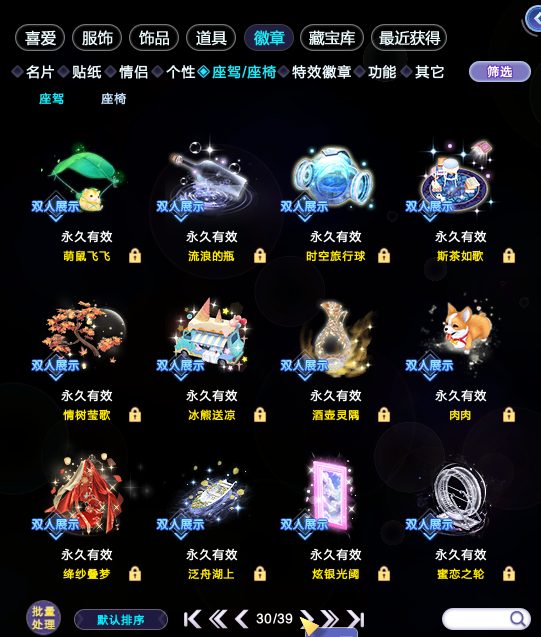This screenshot has height=637, width=541.
Task: Open the 冰熊送凉 mount item
Action: [211, 360]
